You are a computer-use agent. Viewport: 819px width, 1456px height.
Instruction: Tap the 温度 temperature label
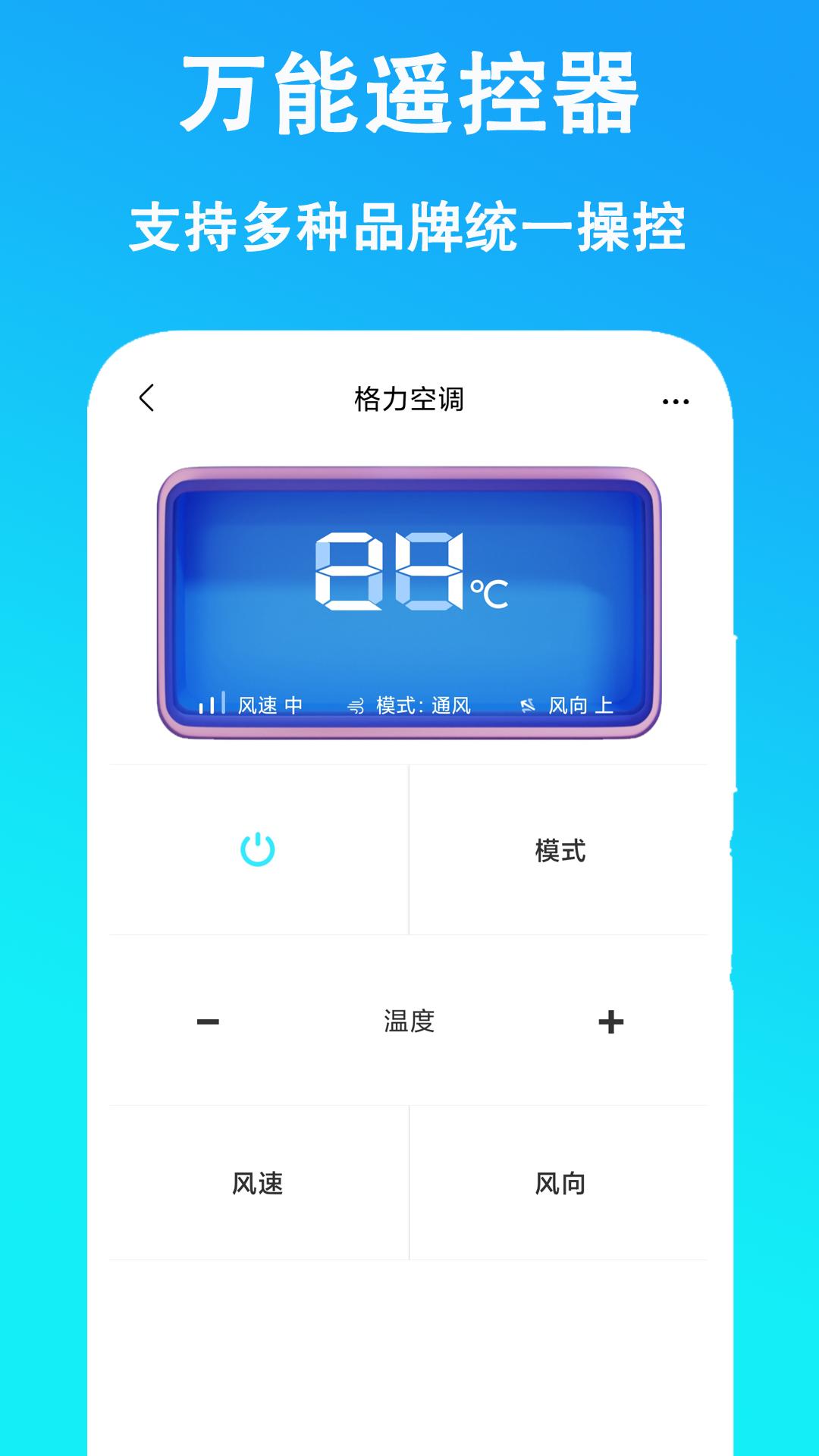pos(409,1020)
